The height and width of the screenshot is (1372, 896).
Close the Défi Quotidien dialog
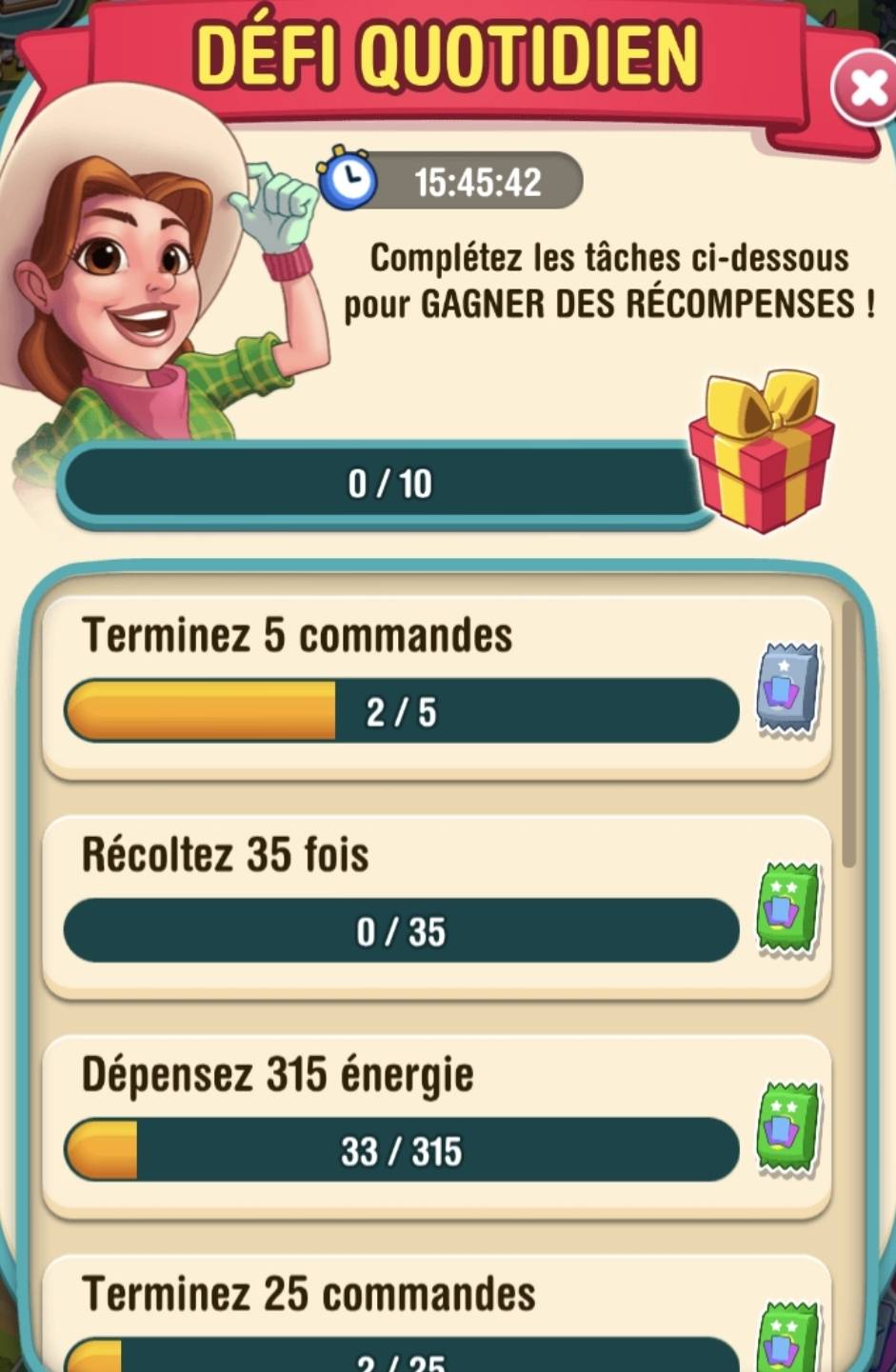865,89
